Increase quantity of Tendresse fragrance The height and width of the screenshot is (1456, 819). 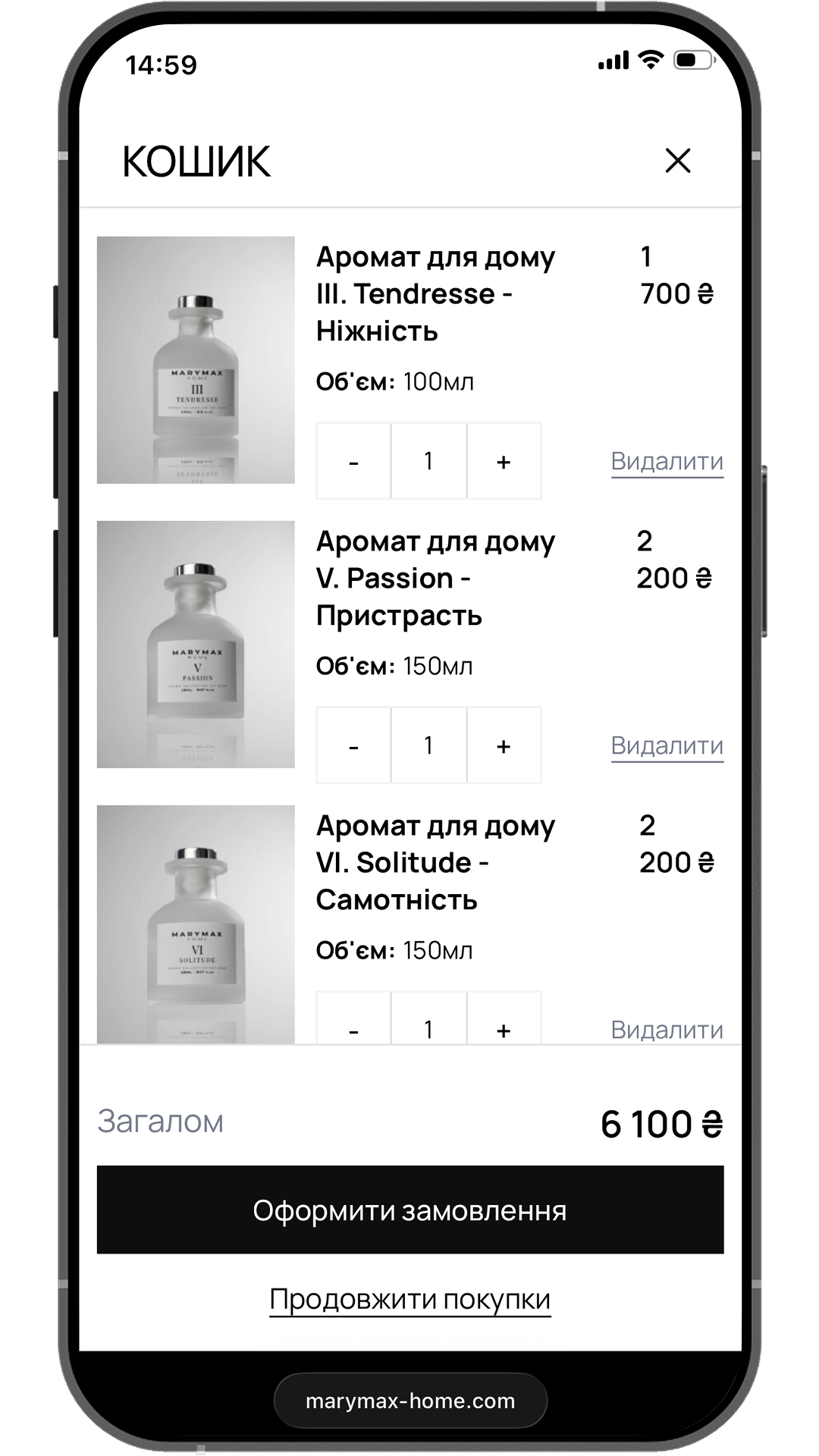[504, 461]
